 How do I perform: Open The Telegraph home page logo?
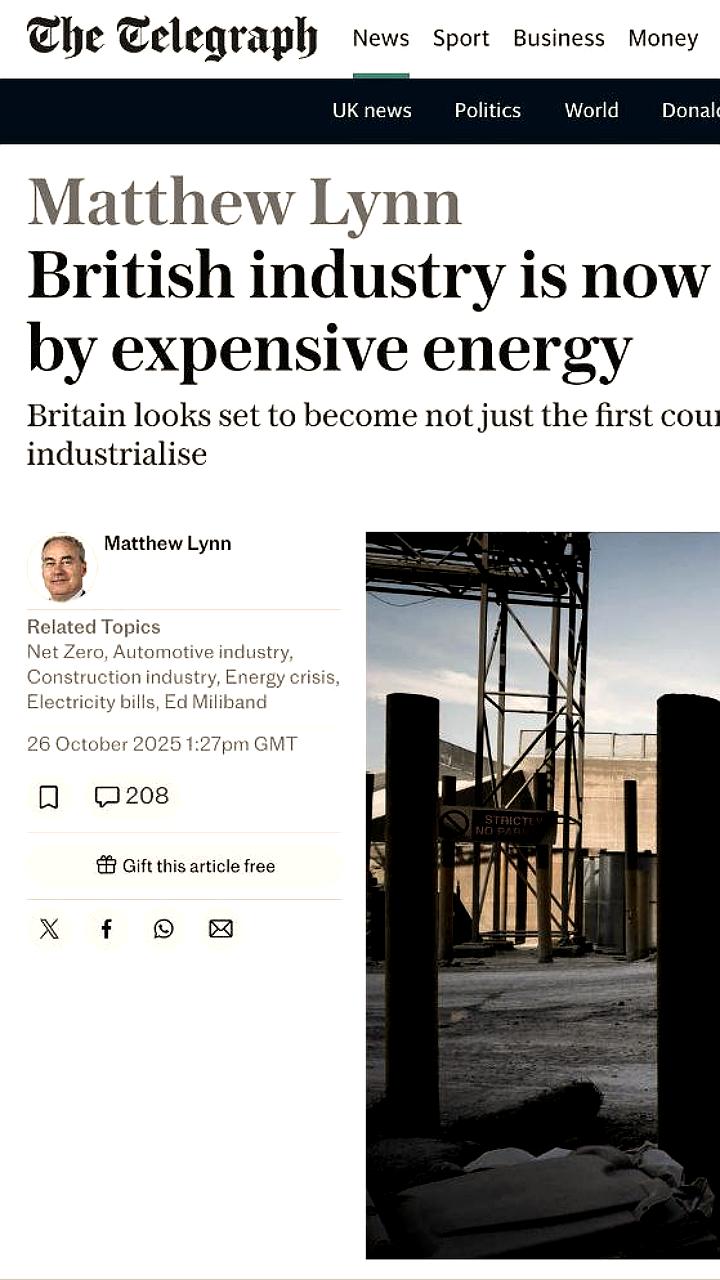pyautogui.click(x=172, y=38)
